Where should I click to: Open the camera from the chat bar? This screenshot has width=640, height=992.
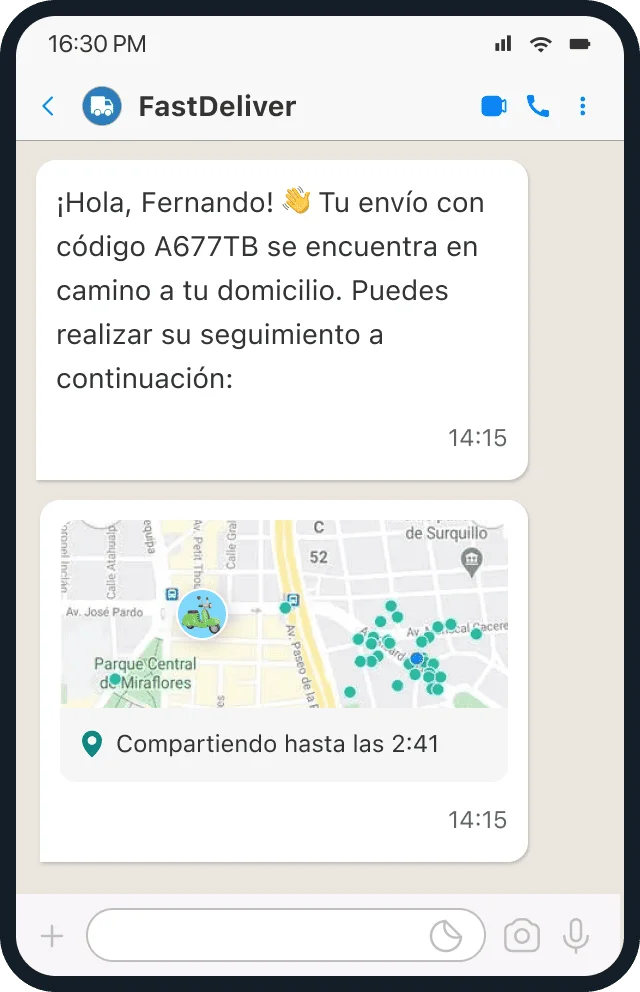521,936
